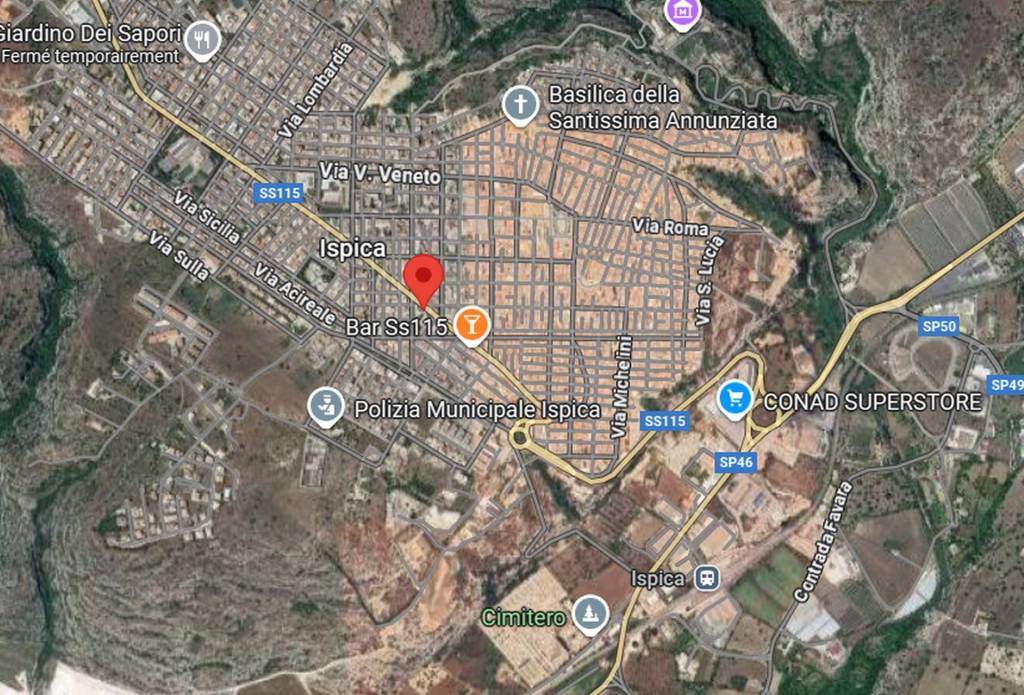The image size is (1024, 695).
Task: Select the Polizia Municipale Ispica marker
Action: pos(326,407)
